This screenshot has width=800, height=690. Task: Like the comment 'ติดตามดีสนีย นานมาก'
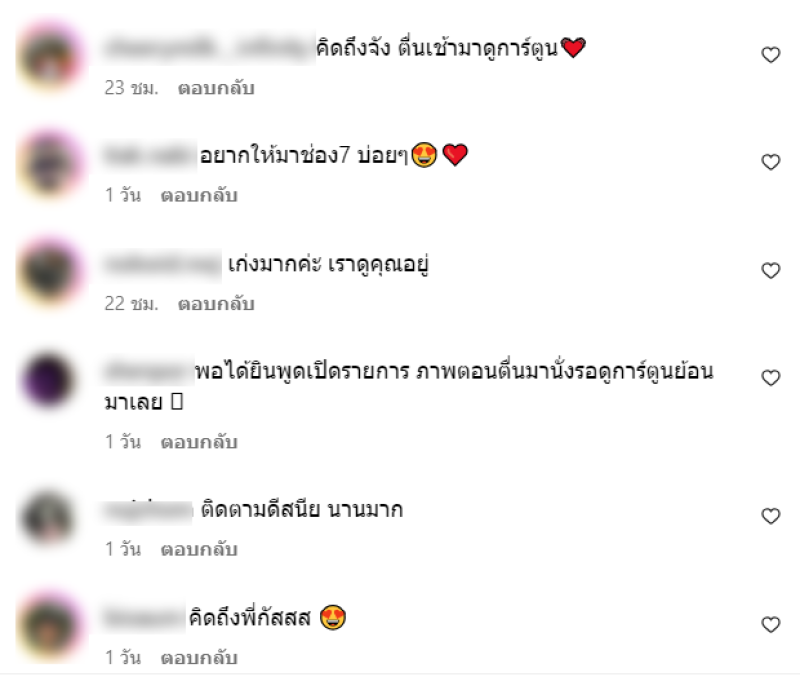coord(770,516)
